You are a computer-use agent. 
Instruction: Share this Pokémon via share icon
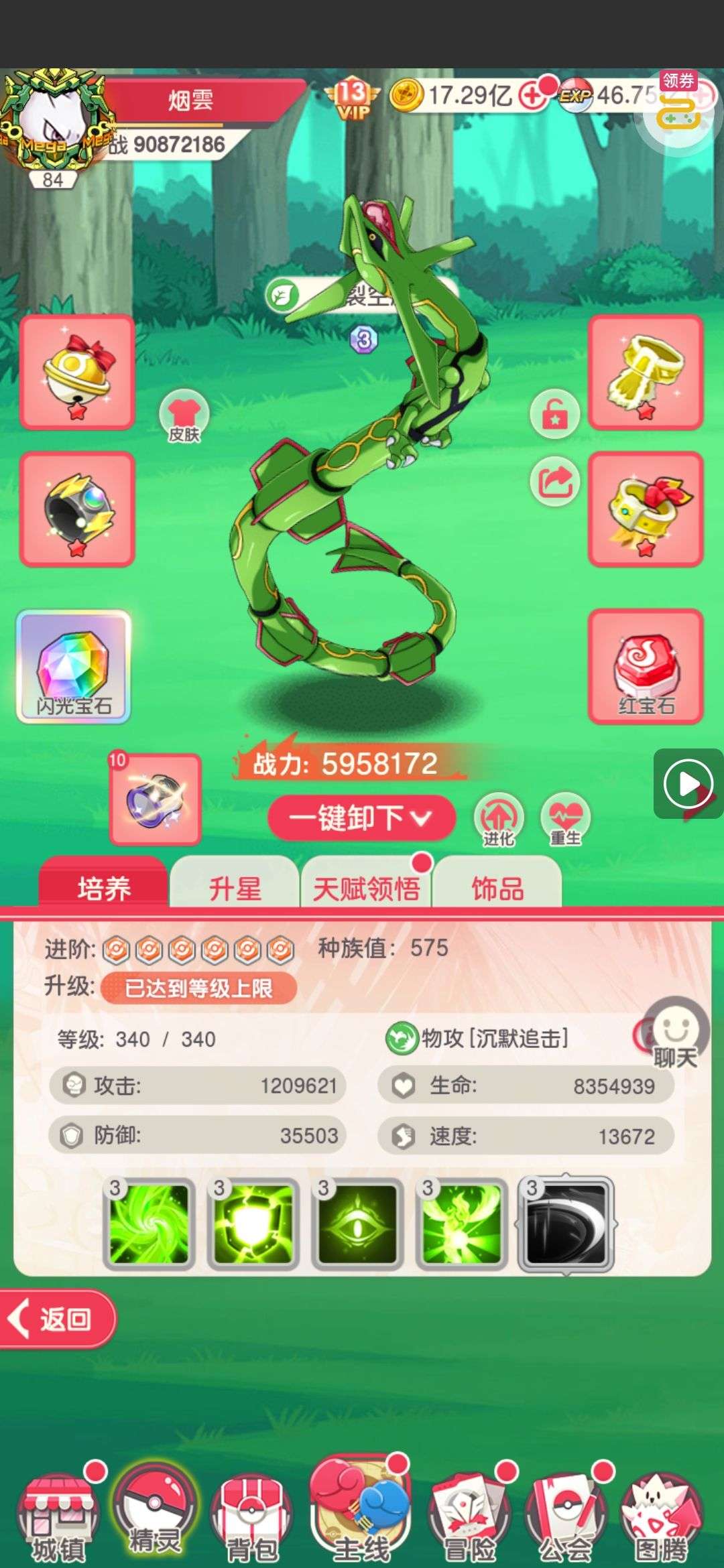(554, 480)
